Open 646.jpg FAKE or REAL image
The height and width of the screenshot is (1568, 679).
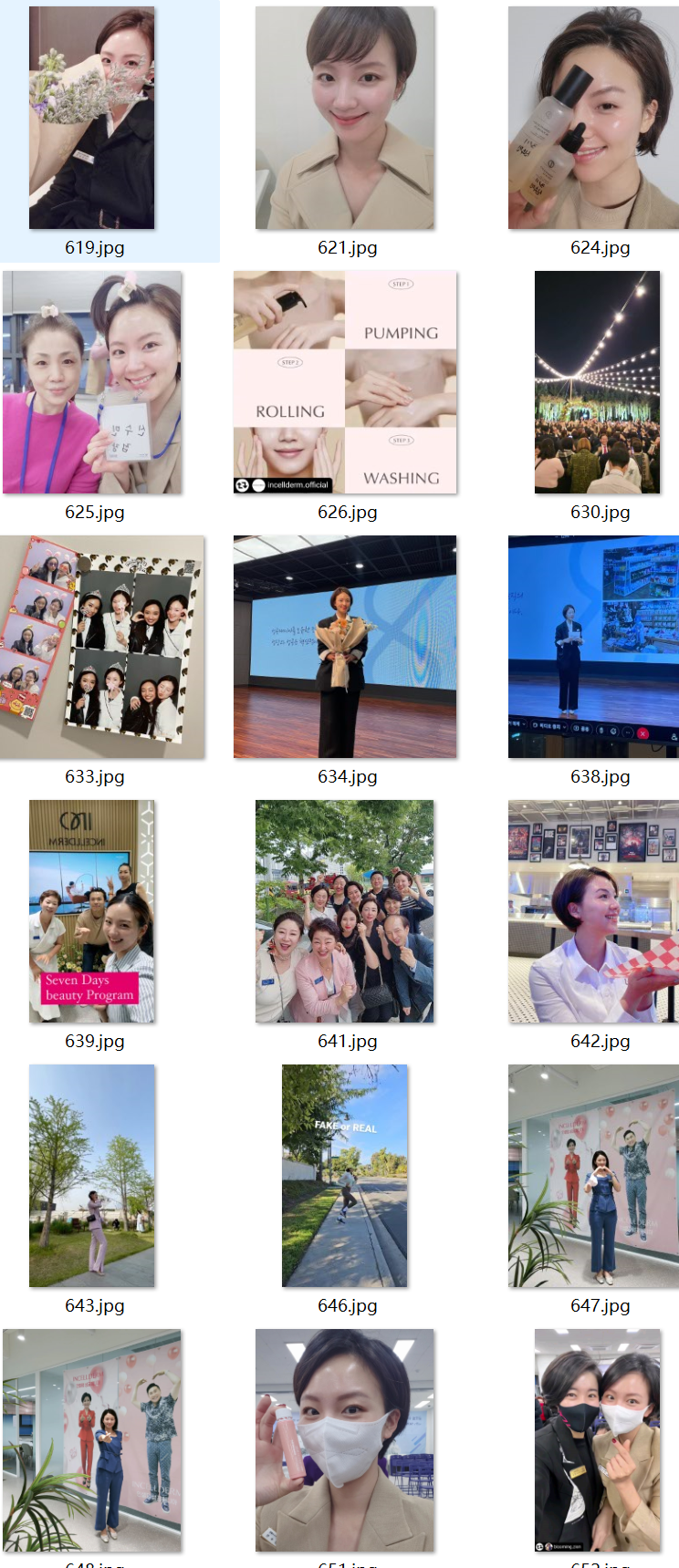tap(345, 1176)
